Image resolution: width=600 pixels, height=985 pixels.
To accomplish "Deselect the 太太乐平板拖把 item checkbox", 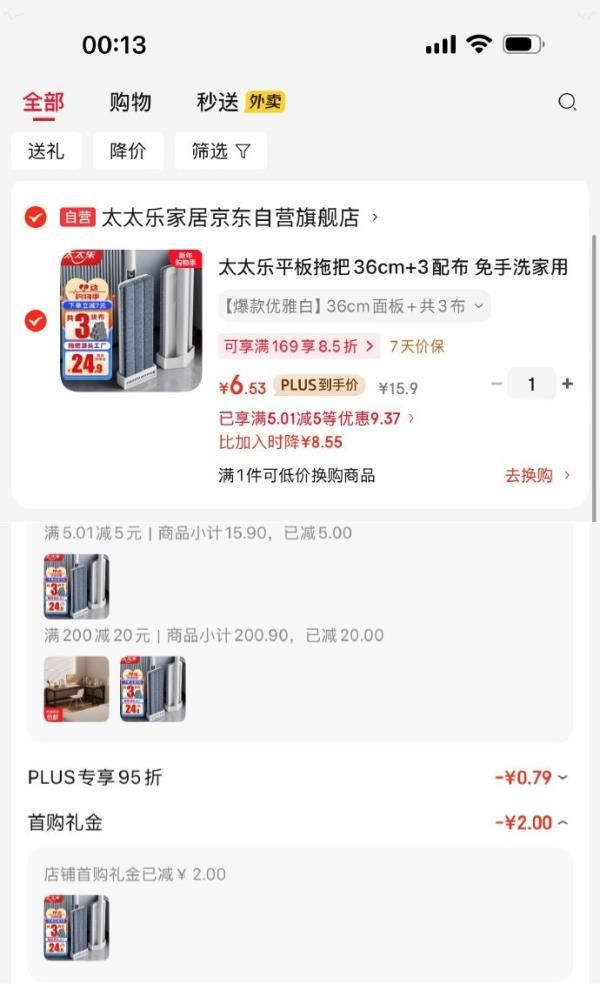I will coord(35,321).
